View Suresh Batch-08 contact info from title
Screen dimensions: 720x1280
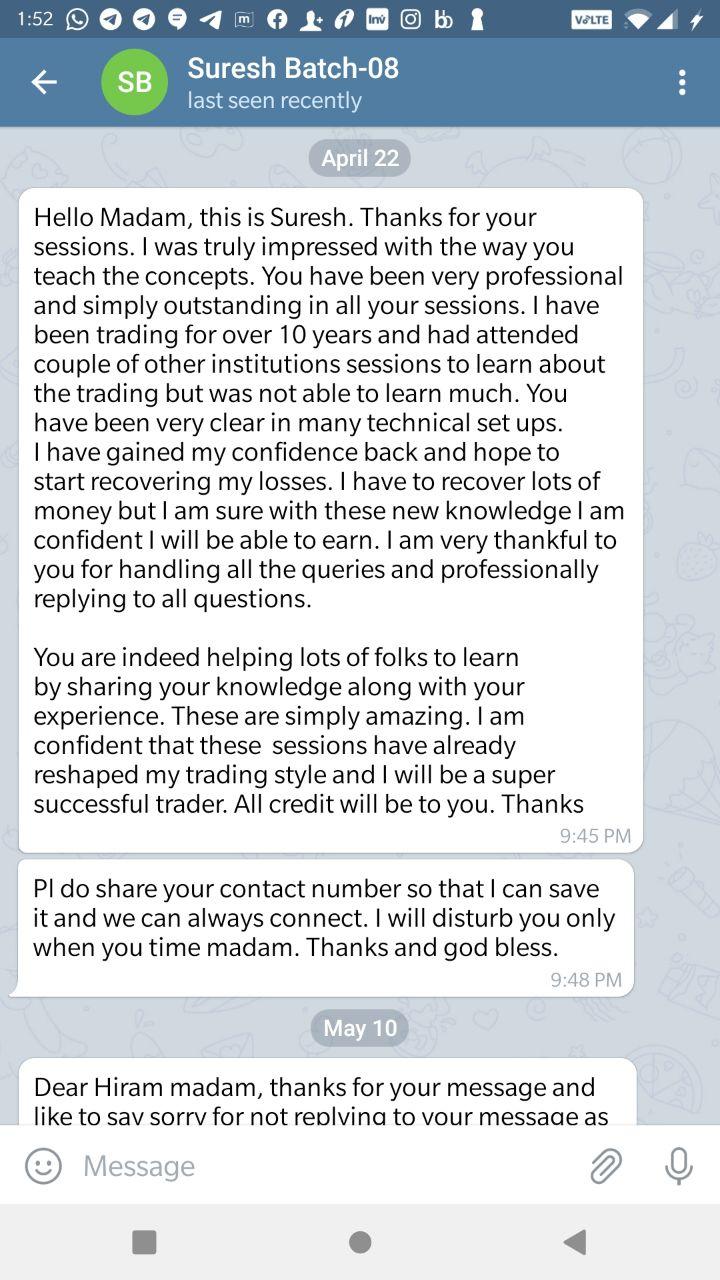click(293, 68)
